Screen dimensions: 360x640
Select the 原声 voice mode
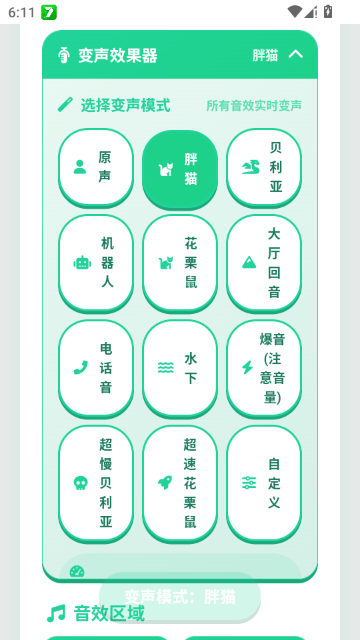96,167
